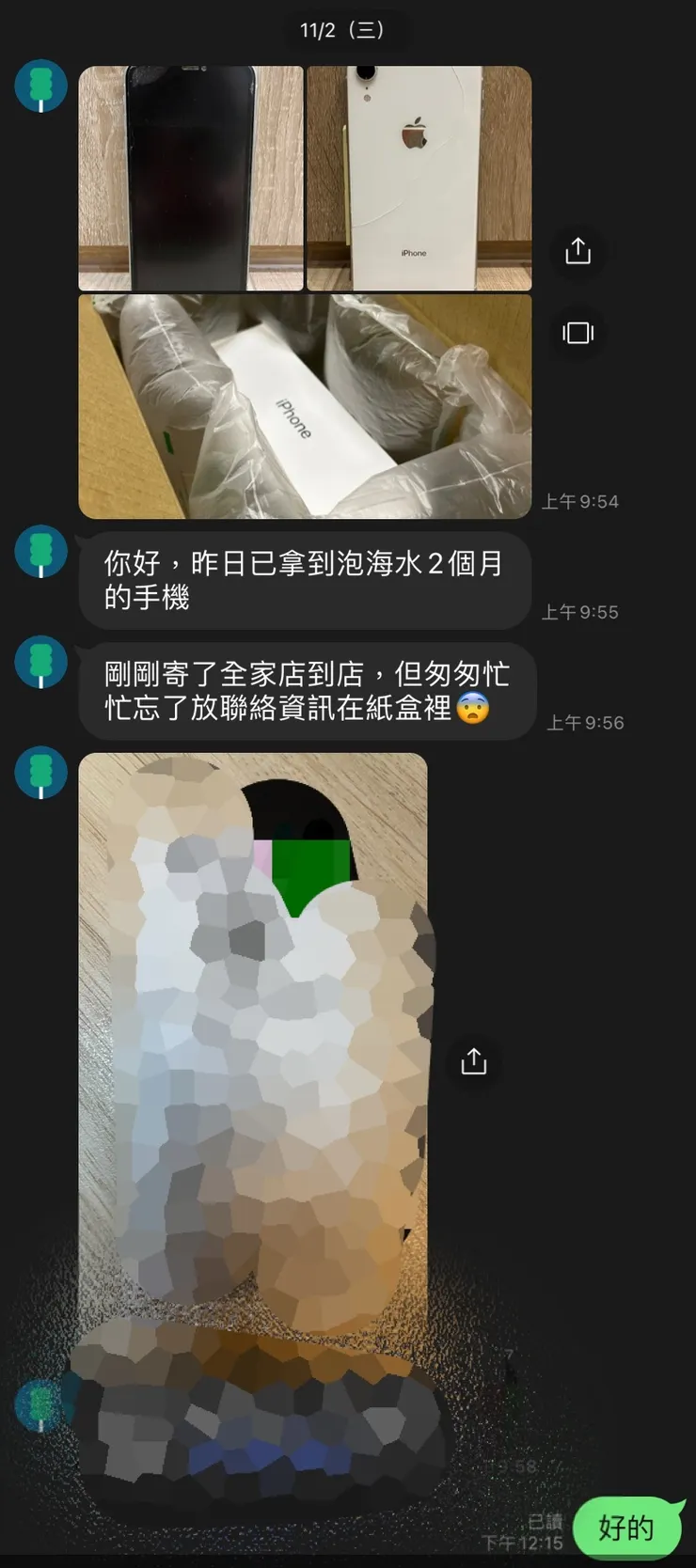Tap the share icon beside the photo grid

[578, 251]
